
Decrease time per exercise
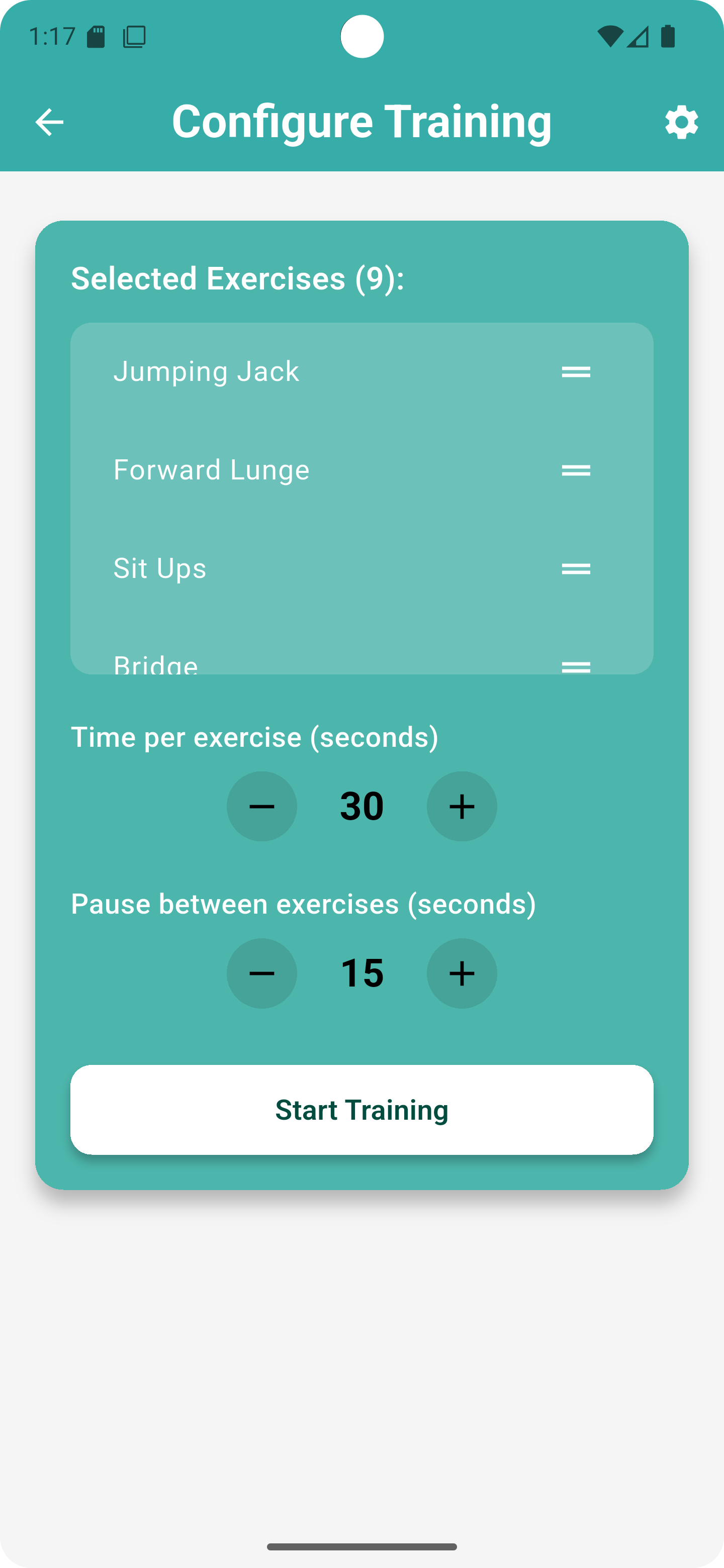[x=262, y=807]
